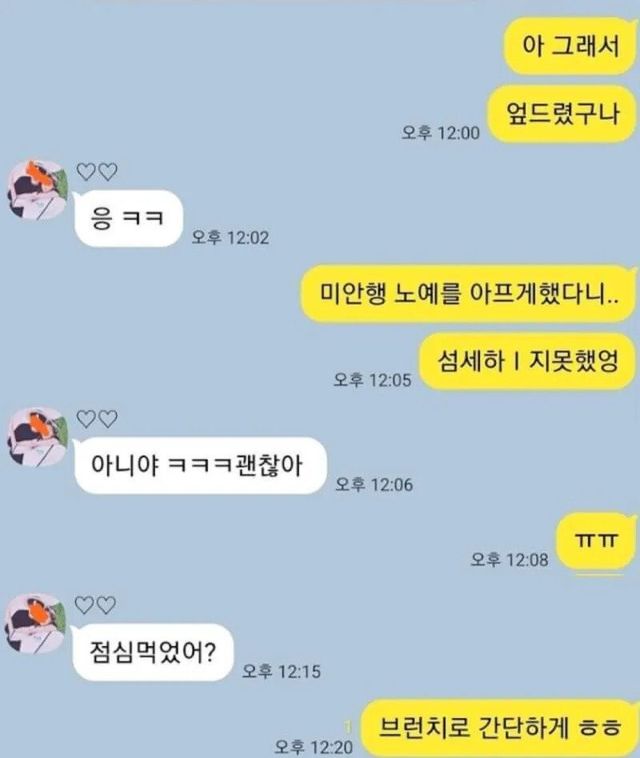Image resolution: width=640 pixels, height=758 pixels.
Task: Open sender's profile picture beside "응 ㅋㅋ"
Action: click(37, 188)
